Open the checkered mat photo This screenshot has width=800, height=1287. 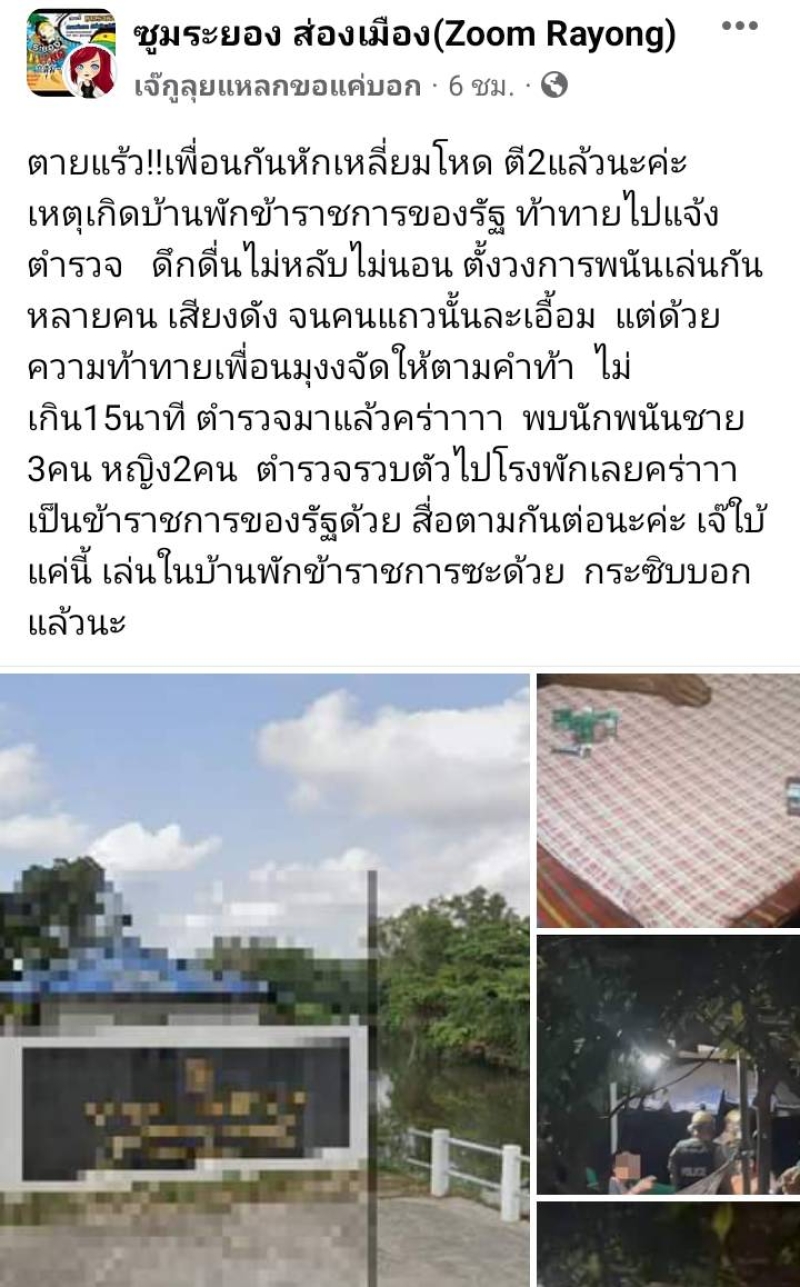[668, 800]
